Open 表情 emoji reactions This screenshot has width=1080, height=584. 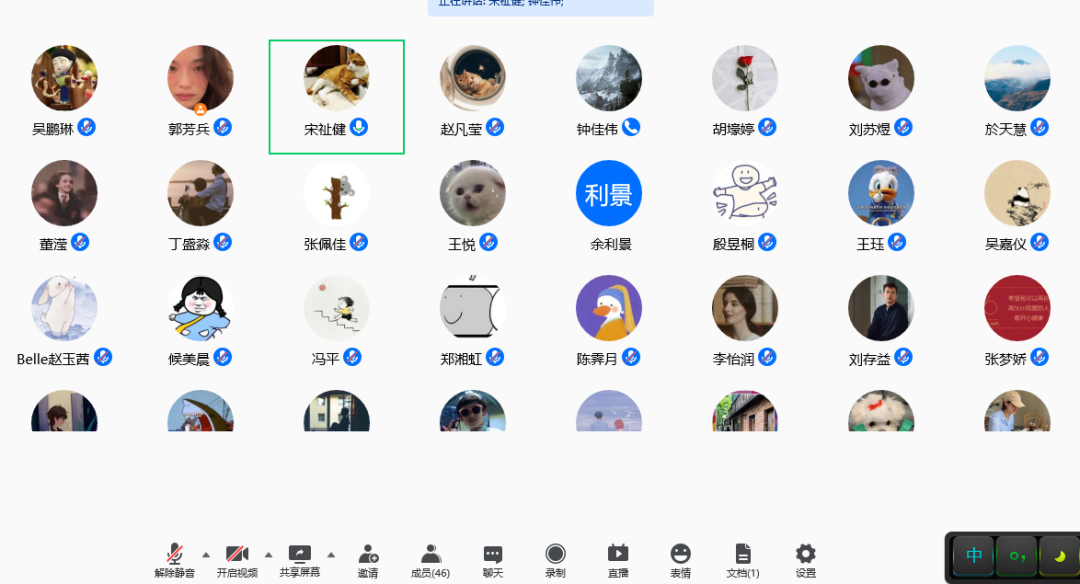click(x=680, y=560)
